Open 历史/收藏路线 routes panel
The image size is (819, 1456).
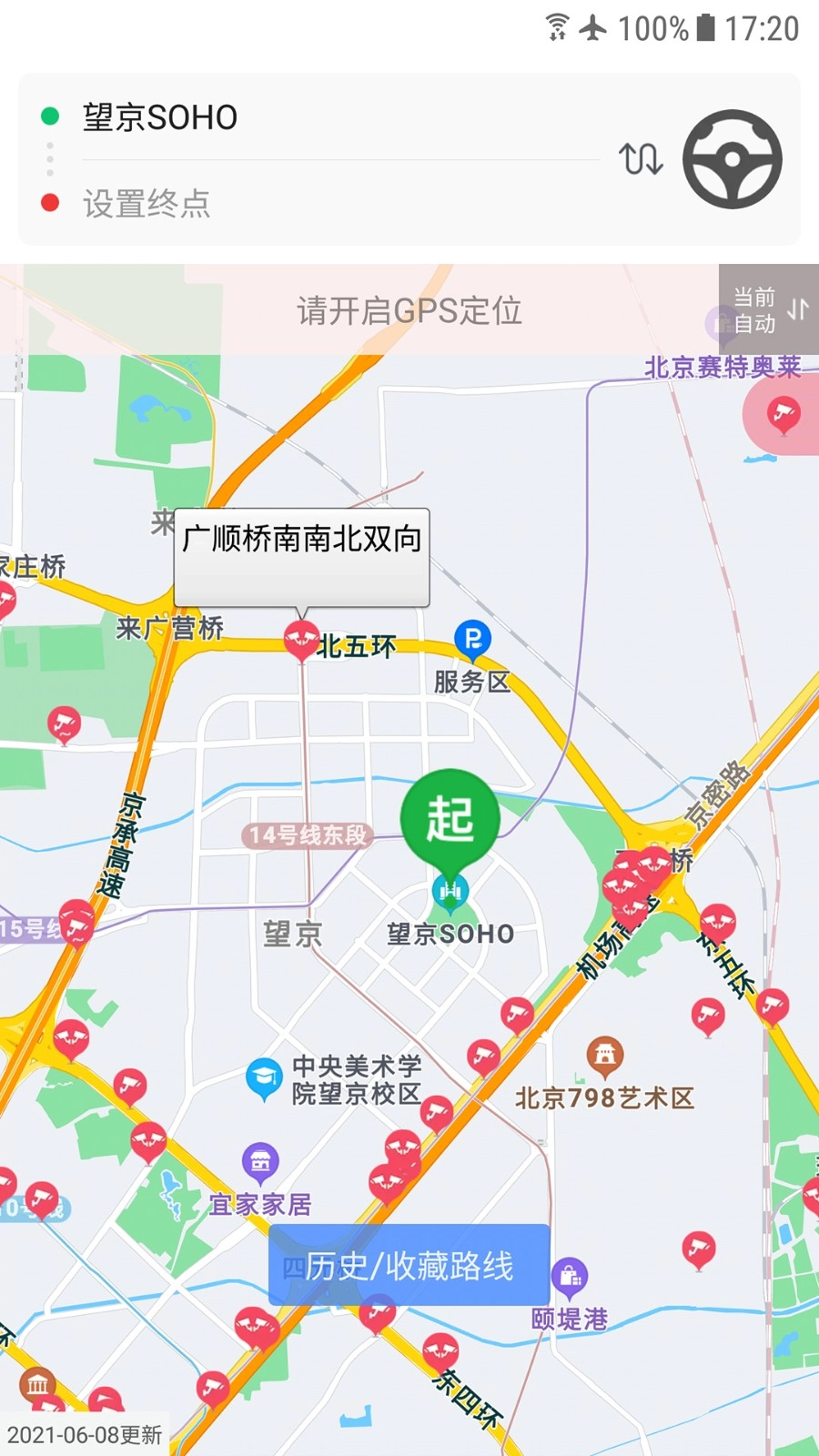(x=408, y=1263)
